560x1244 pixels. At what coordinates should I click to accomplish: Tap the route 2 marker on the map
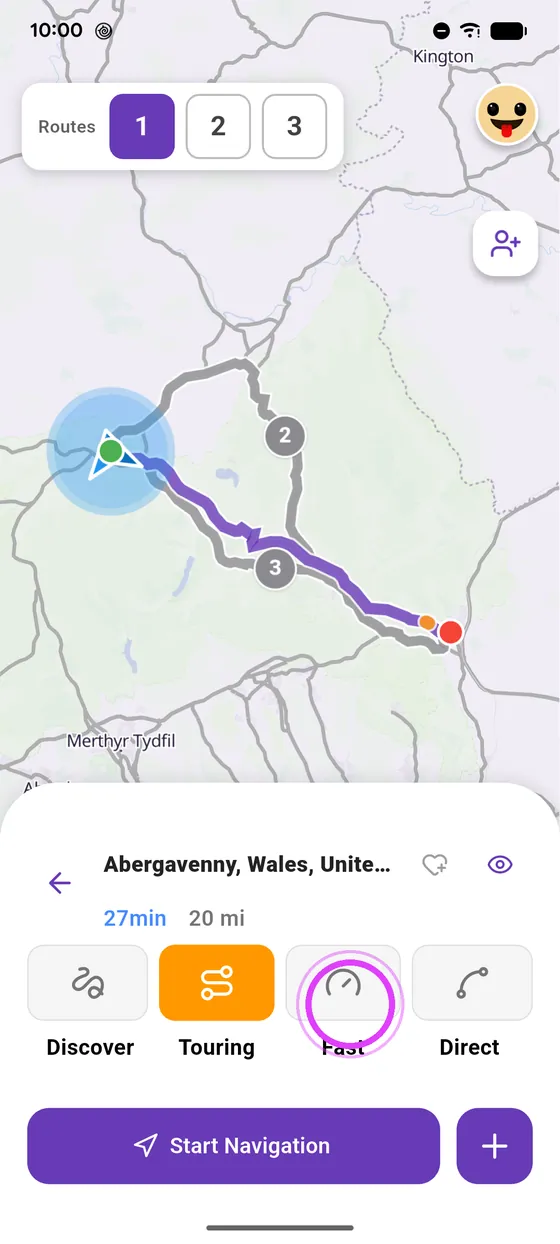285,436
